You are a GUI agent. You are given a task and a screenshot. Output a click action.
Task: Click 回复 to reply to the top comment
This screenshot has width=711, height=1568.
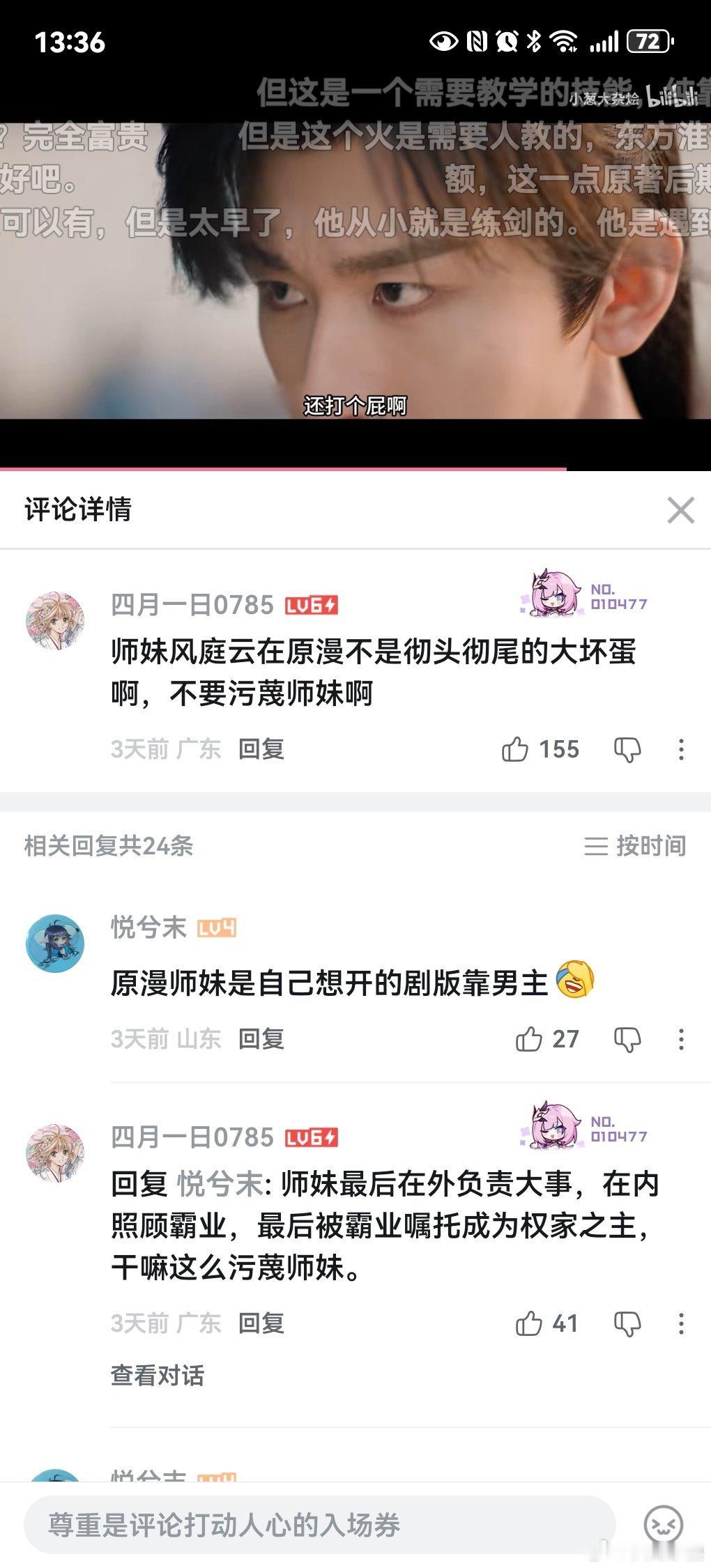[x=261, y=749]
